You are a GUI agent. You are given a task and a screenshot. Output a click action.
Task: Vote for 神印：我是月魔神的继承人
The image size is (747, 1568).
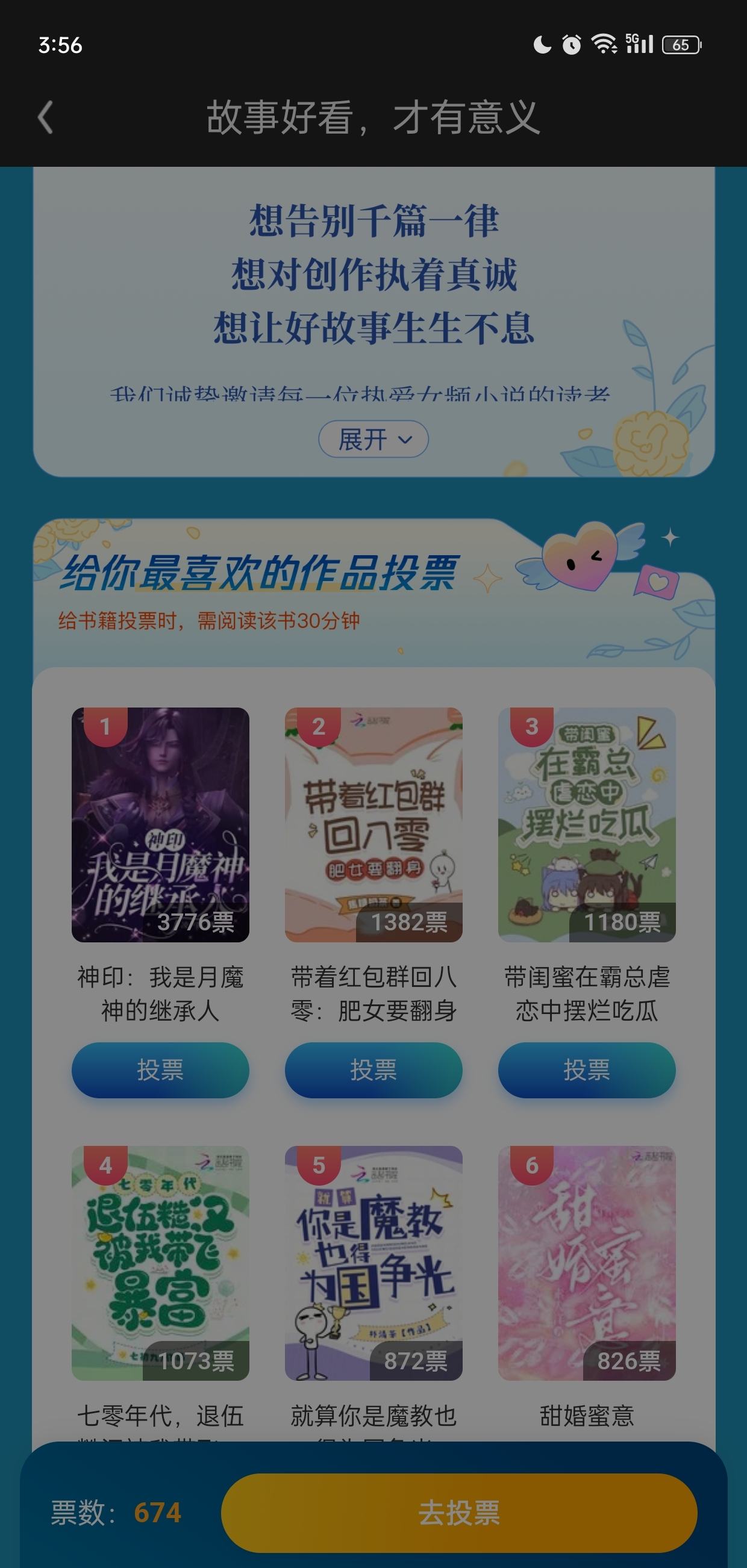click(x=160, y=1069)
